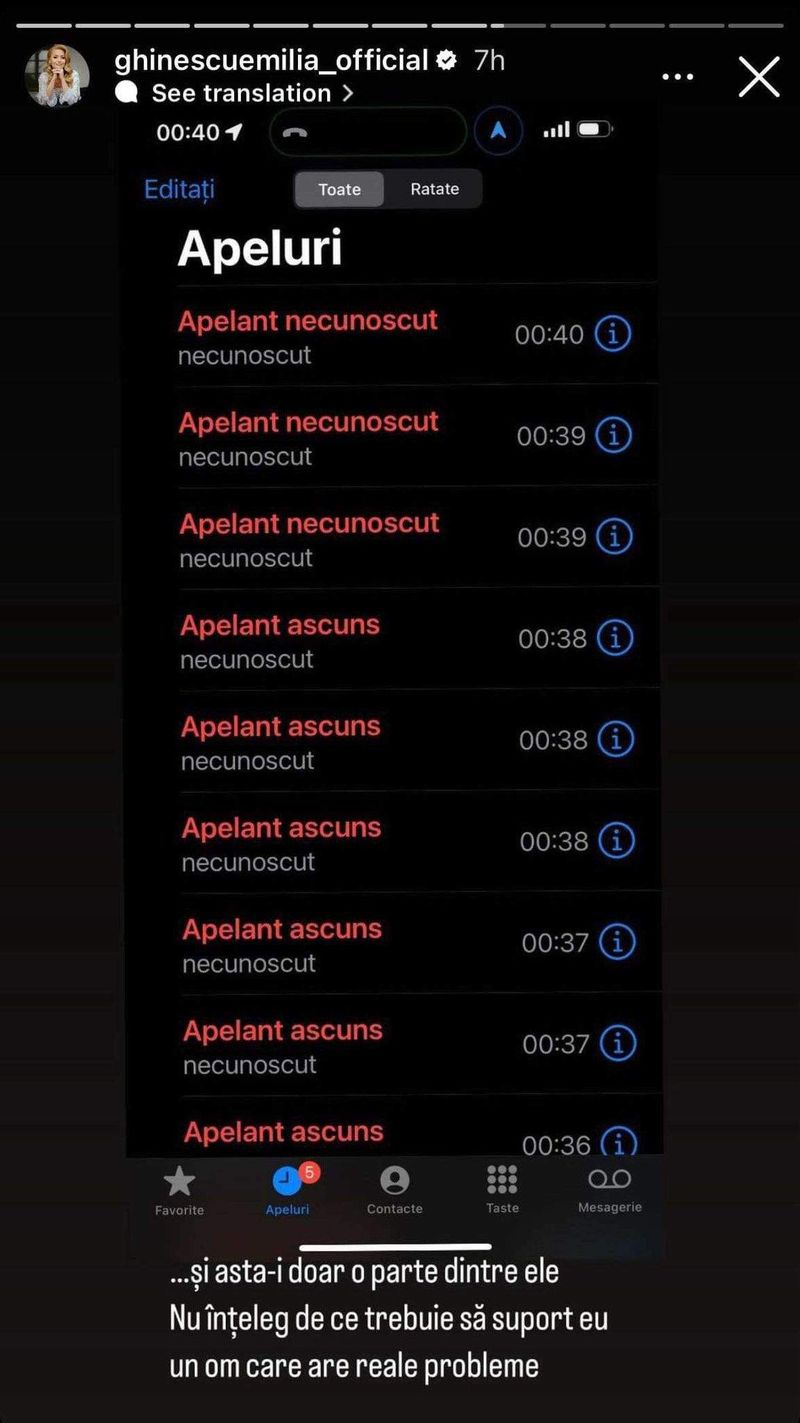The height and width of the screenshot is (1423, 800).
Task: Open the story's three-dot options menu
Action: [x=678, y=77]
